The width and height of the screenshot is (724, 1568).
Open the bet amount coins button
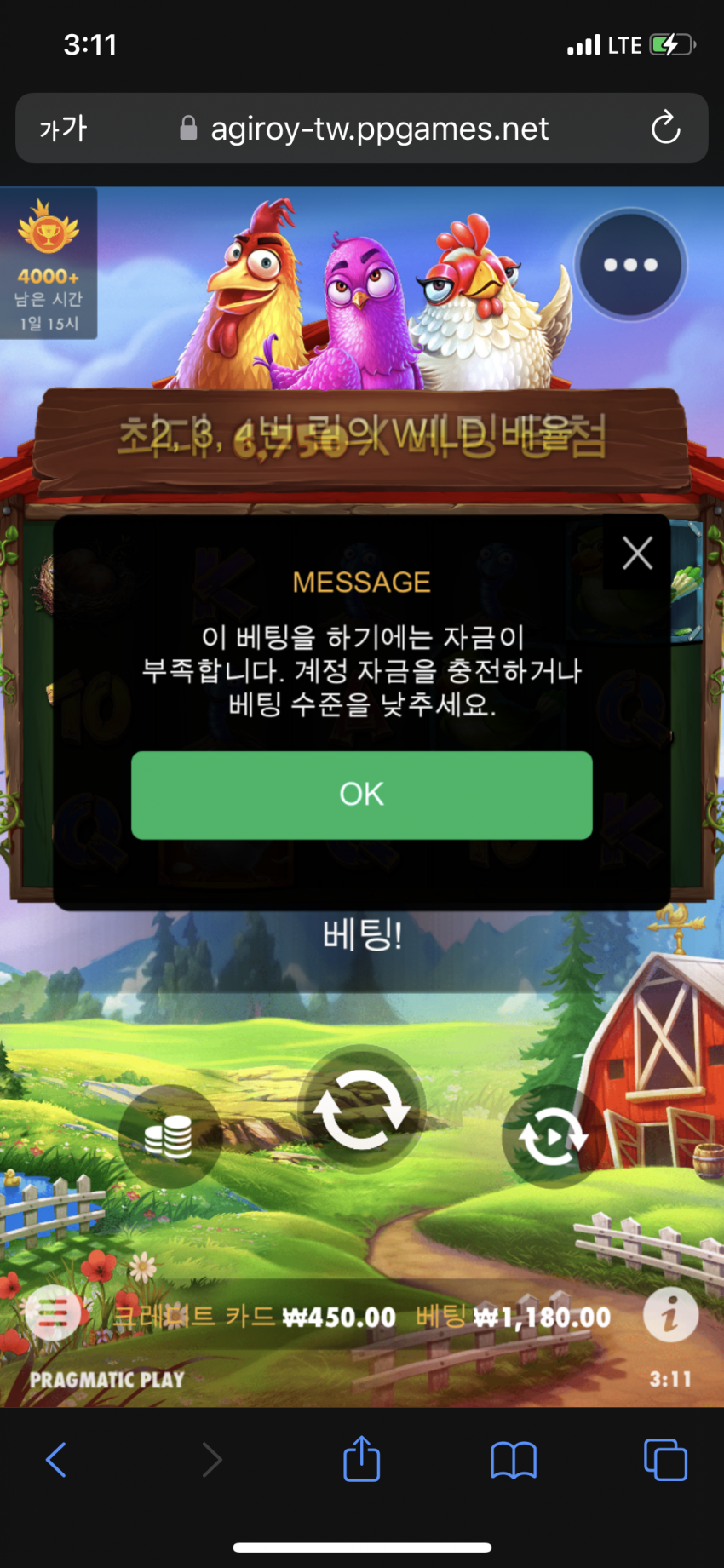coord(169,1136)
